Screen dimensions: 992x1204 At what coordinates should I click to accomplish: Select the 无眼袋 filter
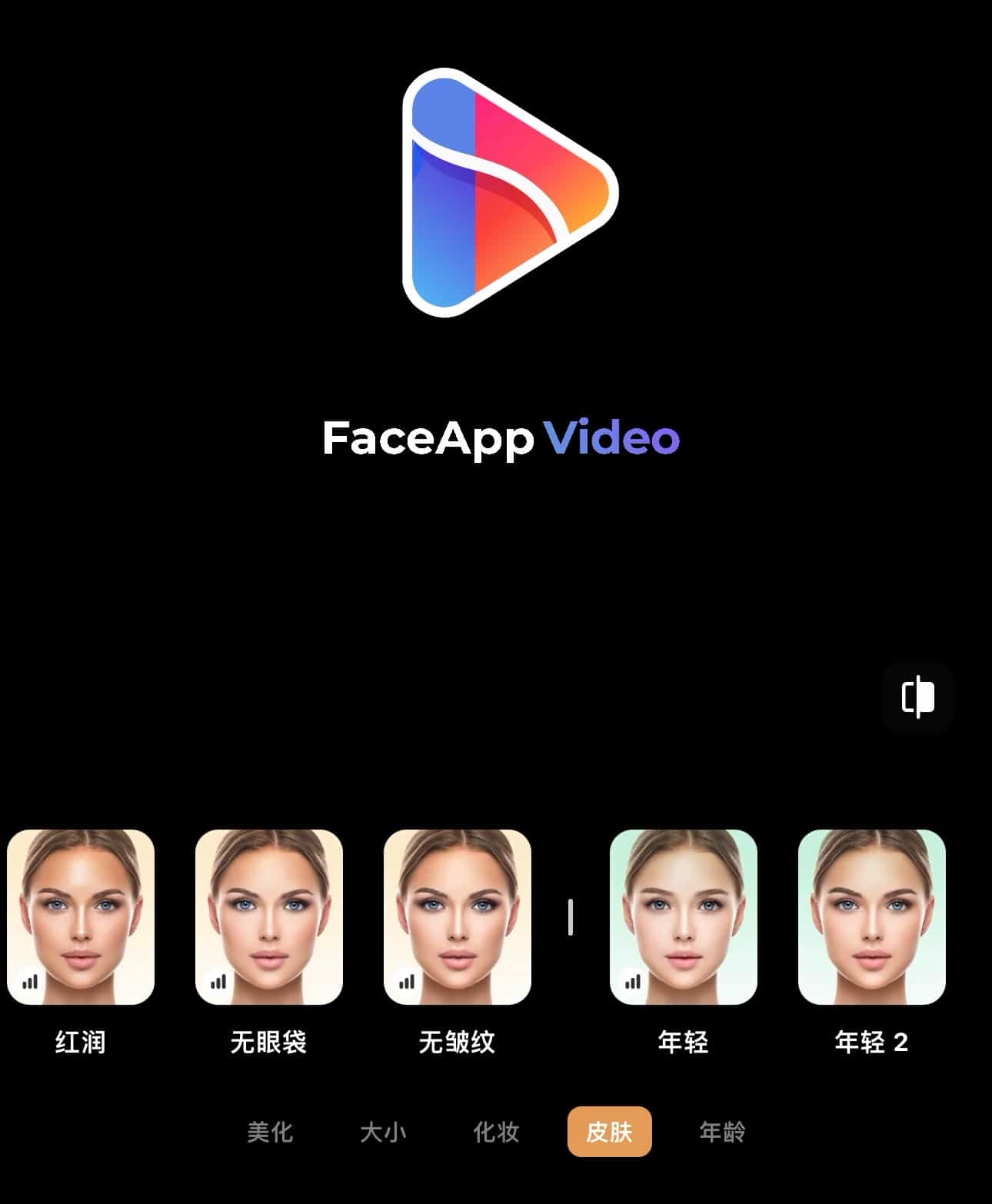[x=268, y=916]
